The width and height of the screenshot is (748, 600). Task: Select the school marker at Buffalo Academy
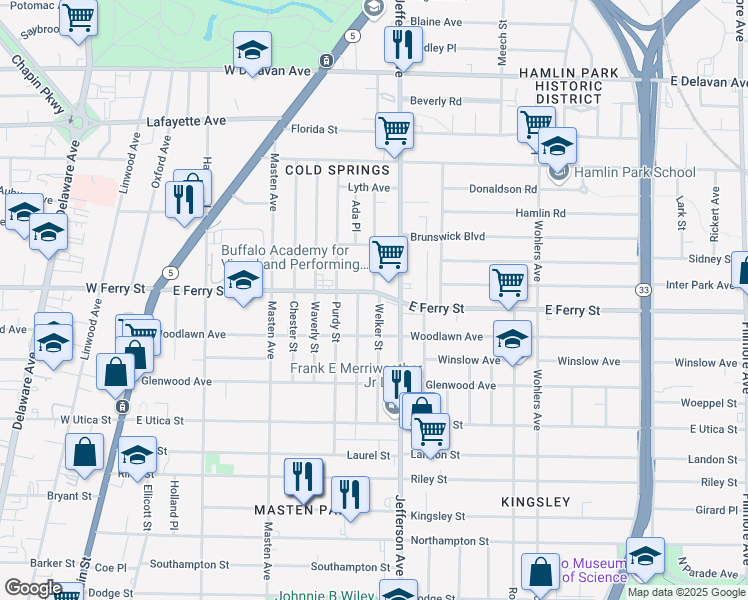(x=240, y=283)
